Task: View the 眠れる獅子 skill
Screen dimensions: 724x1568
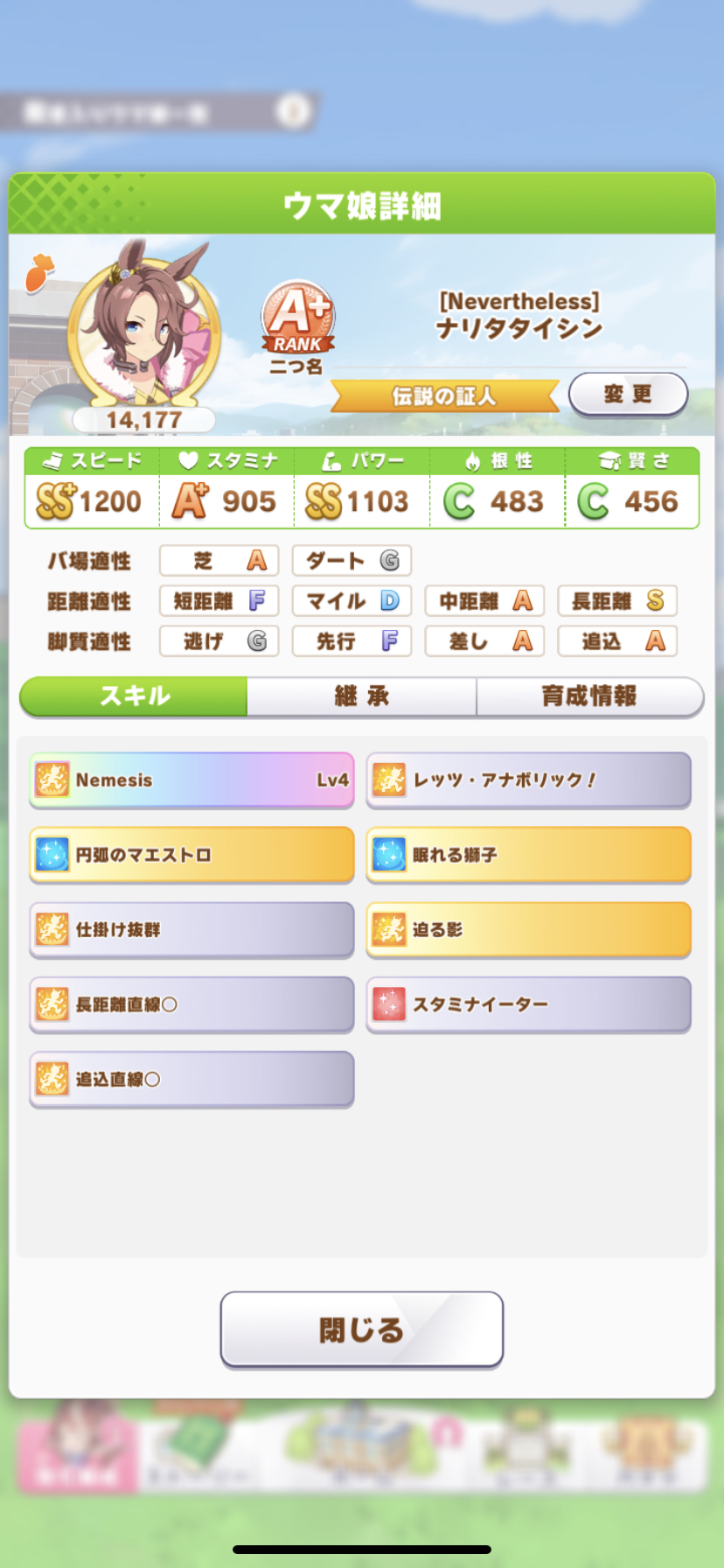Action: [528, 855]
